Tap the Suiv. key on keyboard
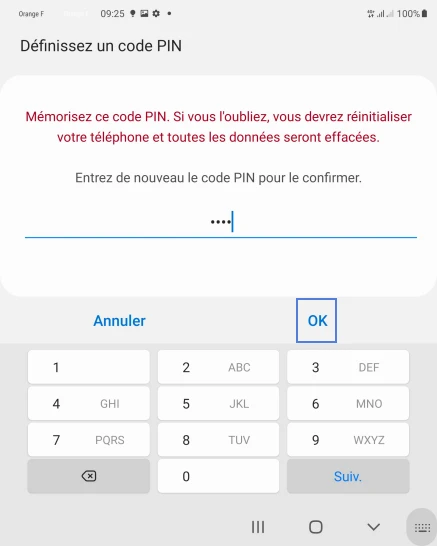The width and height of the screenshot is (437, 546). click(x=348, y=476)
